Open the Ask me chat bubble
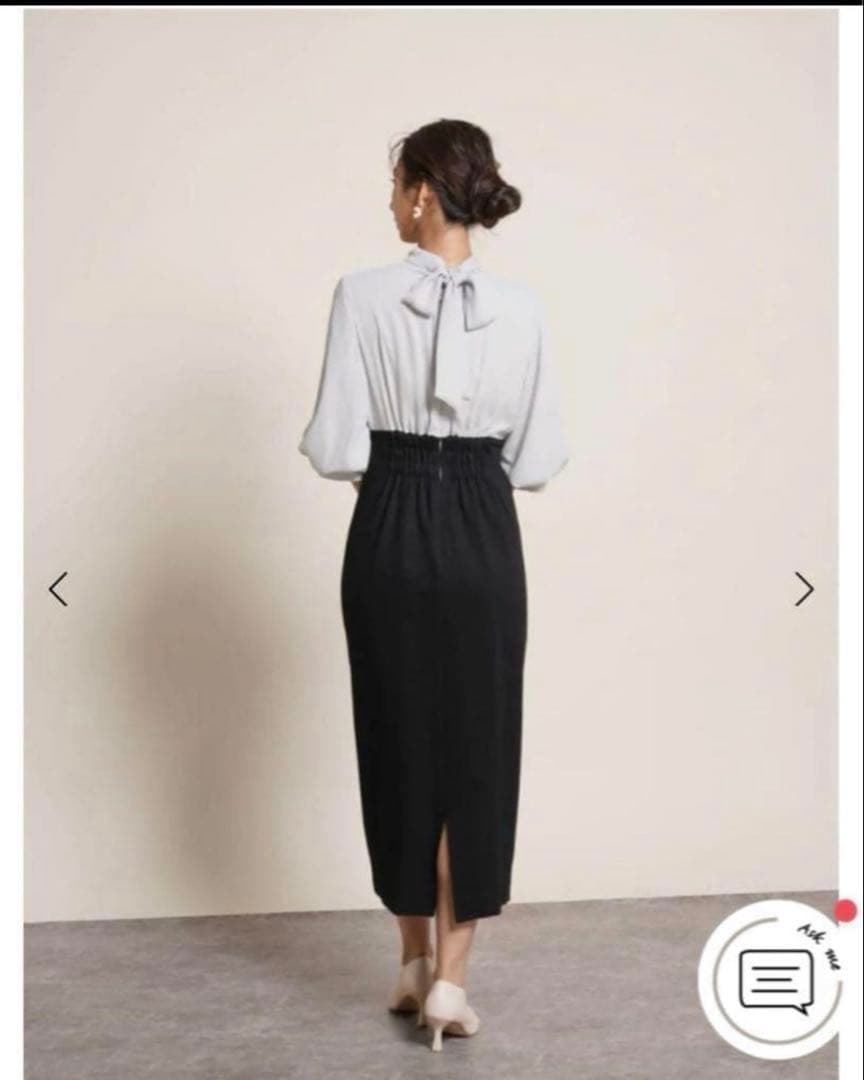Image resolution: width=864 pixels, height=1080 pixels. tap(777, 977)
